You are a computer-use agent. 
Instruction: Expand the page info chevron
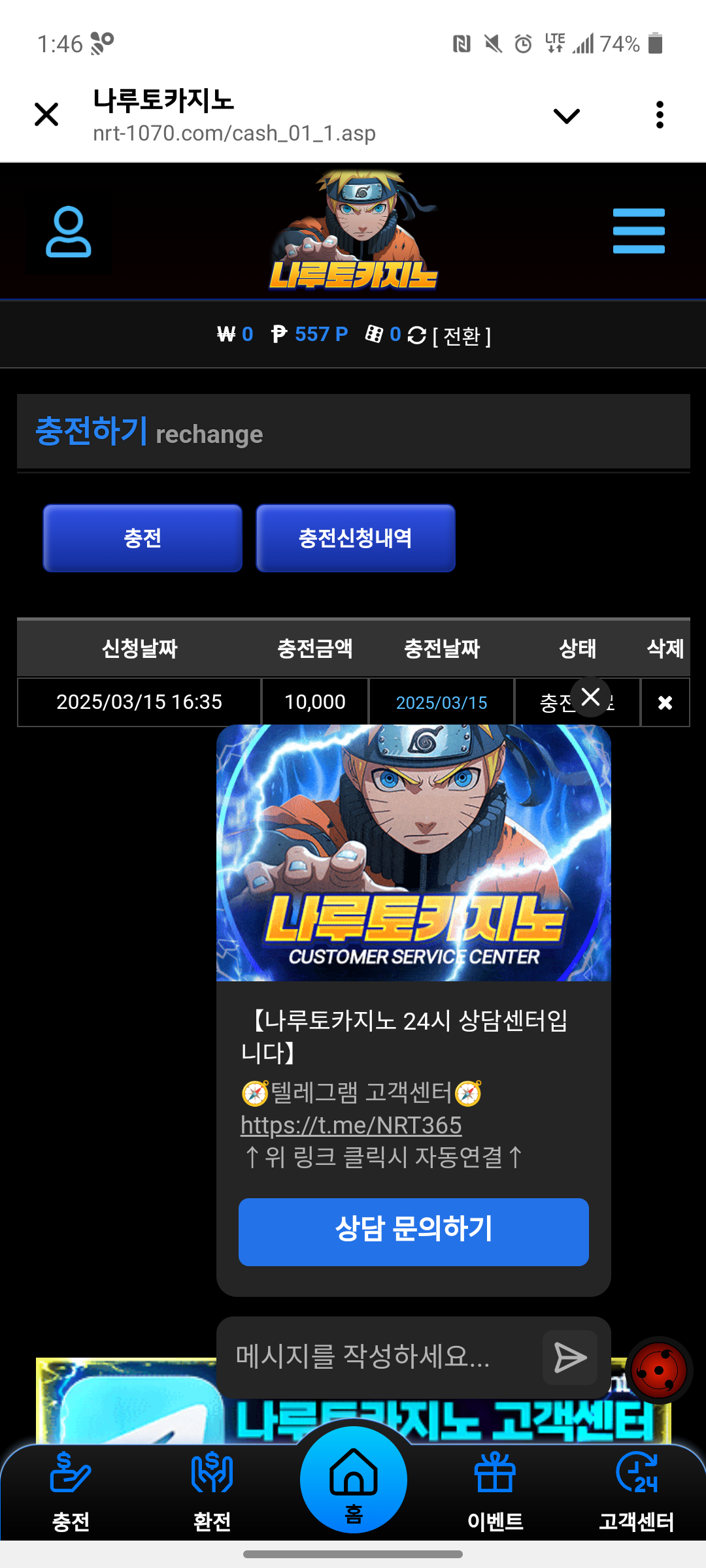[x=566, y=116]
